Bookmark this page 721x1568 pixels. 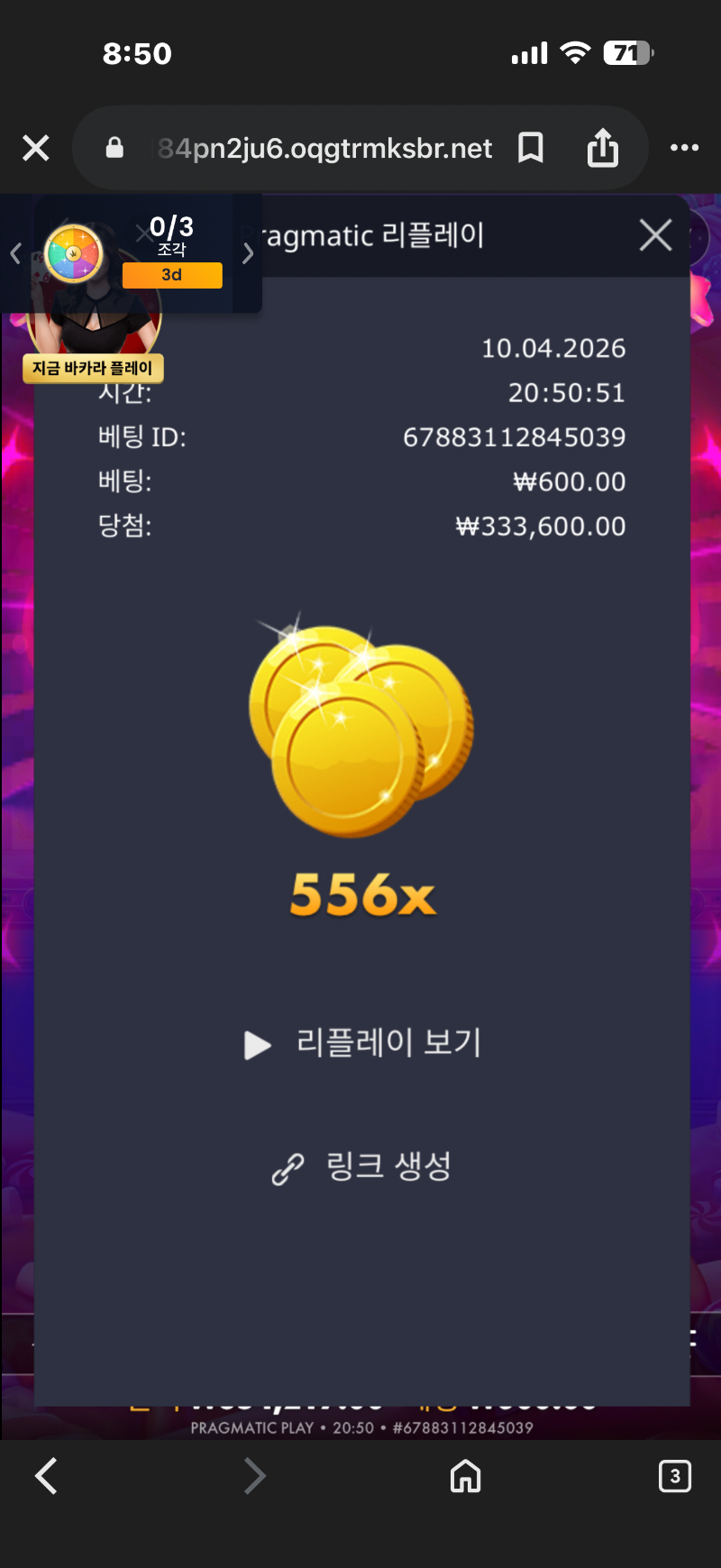pos(531,148)
